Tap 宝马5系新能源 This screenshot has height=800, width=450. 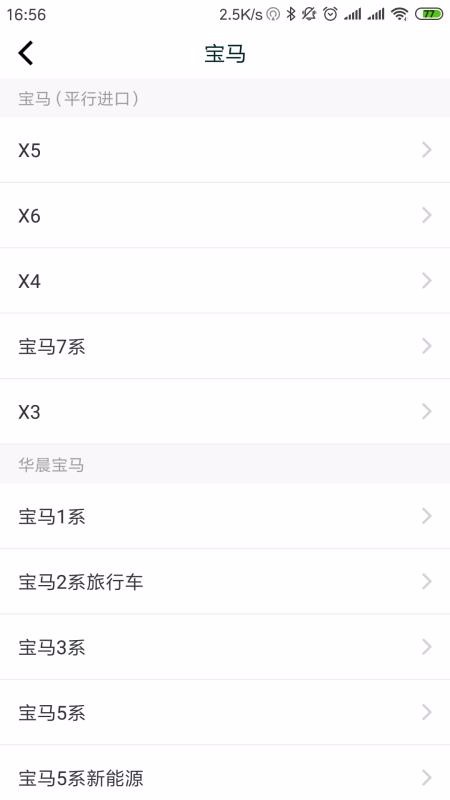pos(225,773)
